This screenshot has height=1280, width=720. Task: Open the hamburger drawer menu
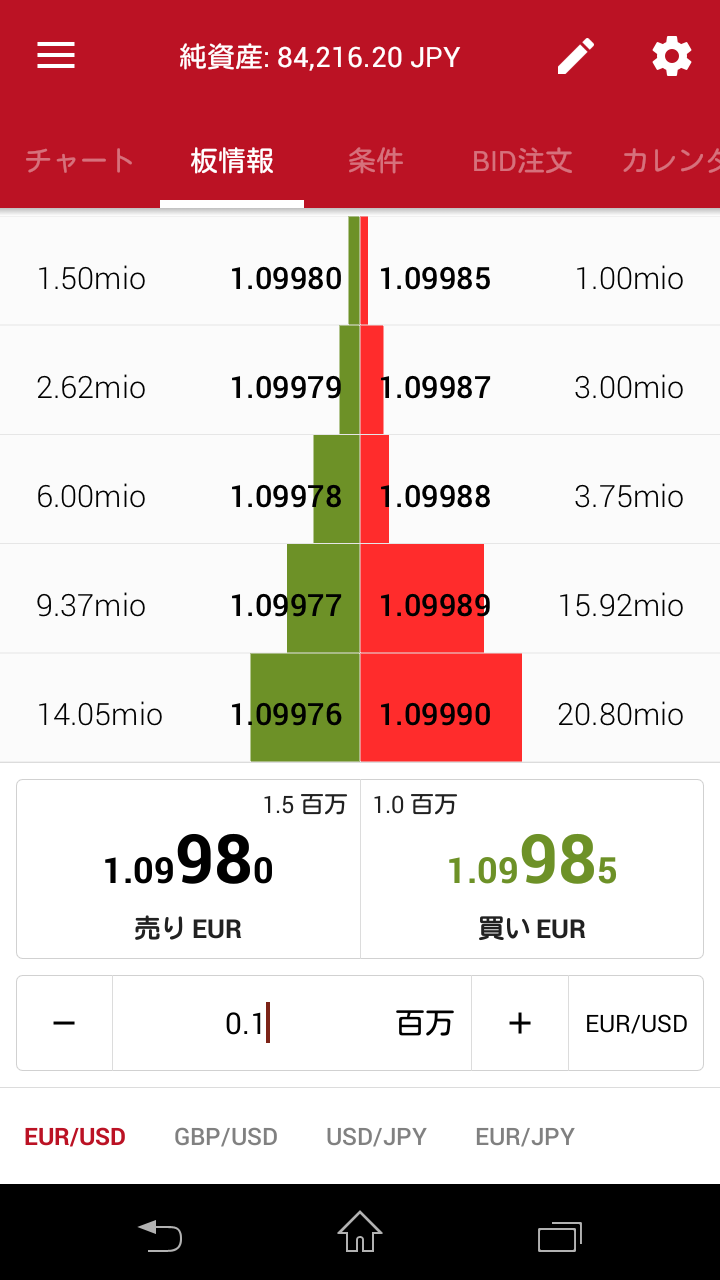coord(56,56)
